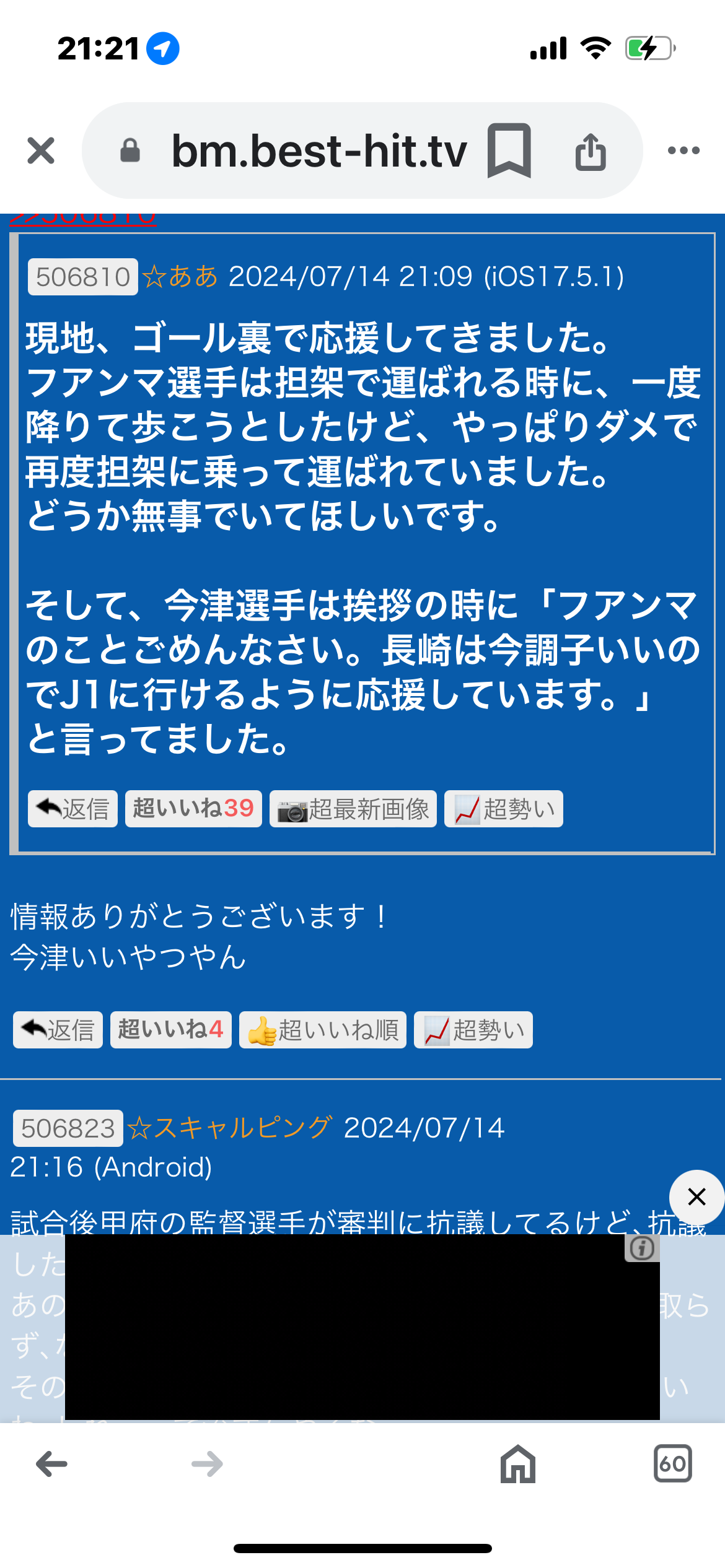Screen dimensions: 725x1568
Task: Sort by 超いいね順
Action: (x=323, y=1030)
